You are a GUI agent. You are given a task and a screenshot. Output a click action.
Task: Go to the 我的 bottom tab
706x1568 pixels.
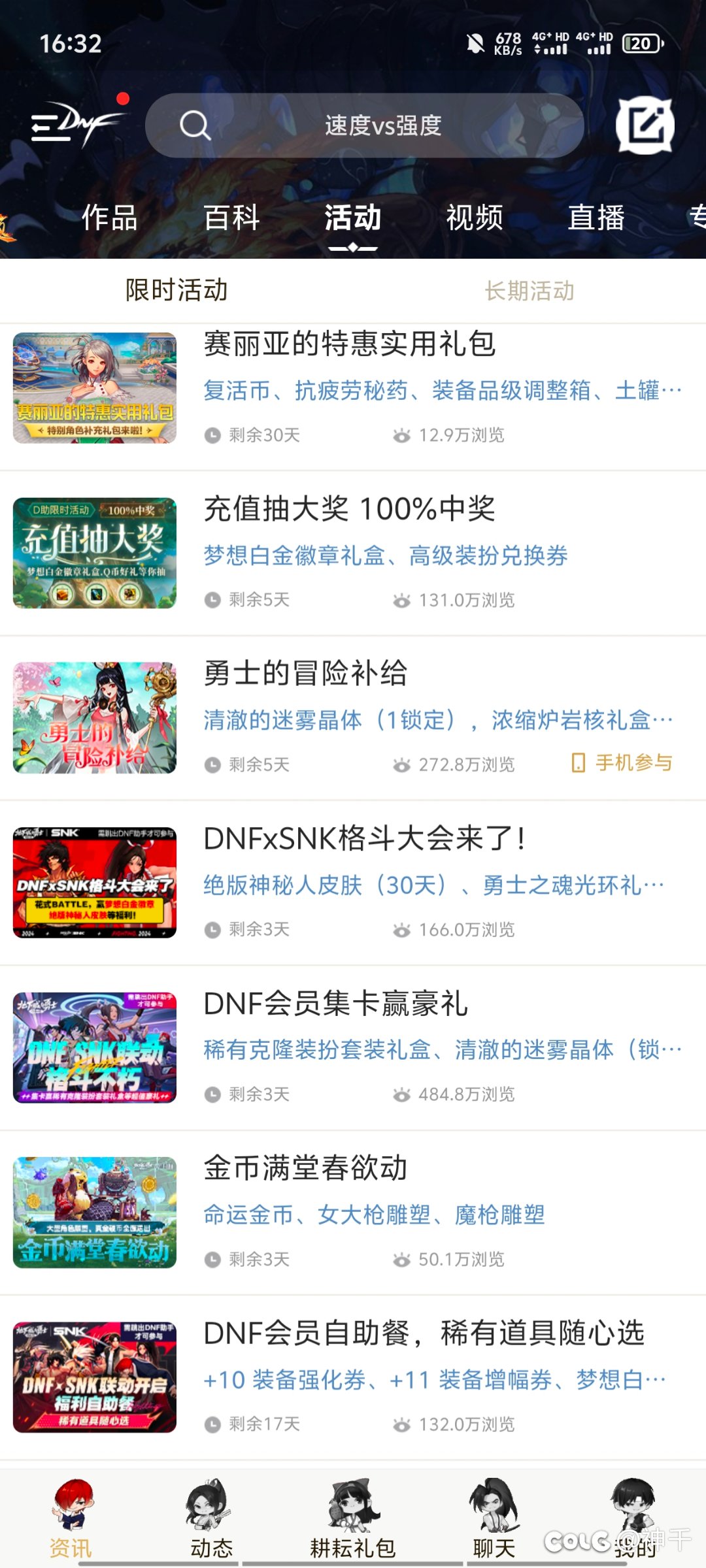point(635,1520)
